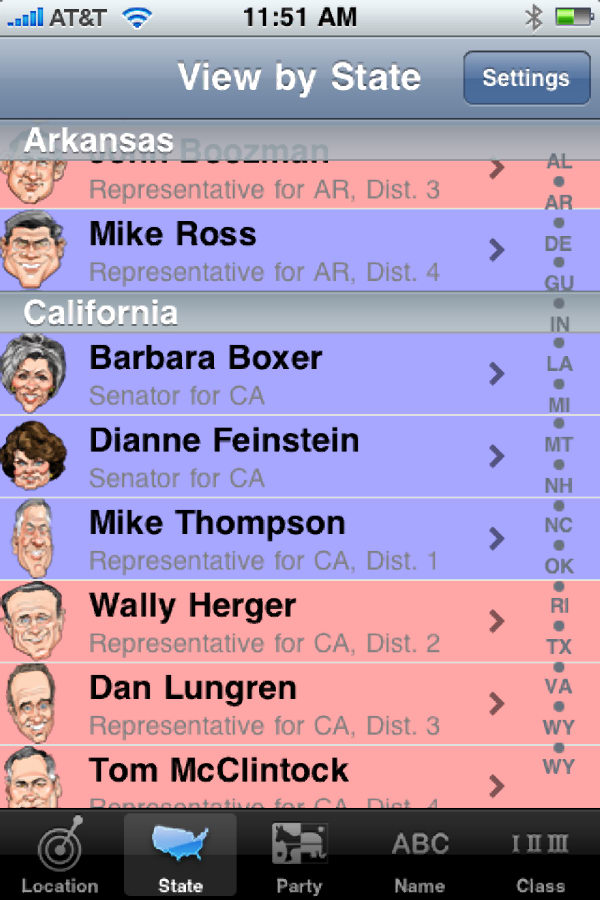Jump to TX in the state index
Image resolution: width=600 pixels, height=900 pixels.
click(x=559, y=647)
